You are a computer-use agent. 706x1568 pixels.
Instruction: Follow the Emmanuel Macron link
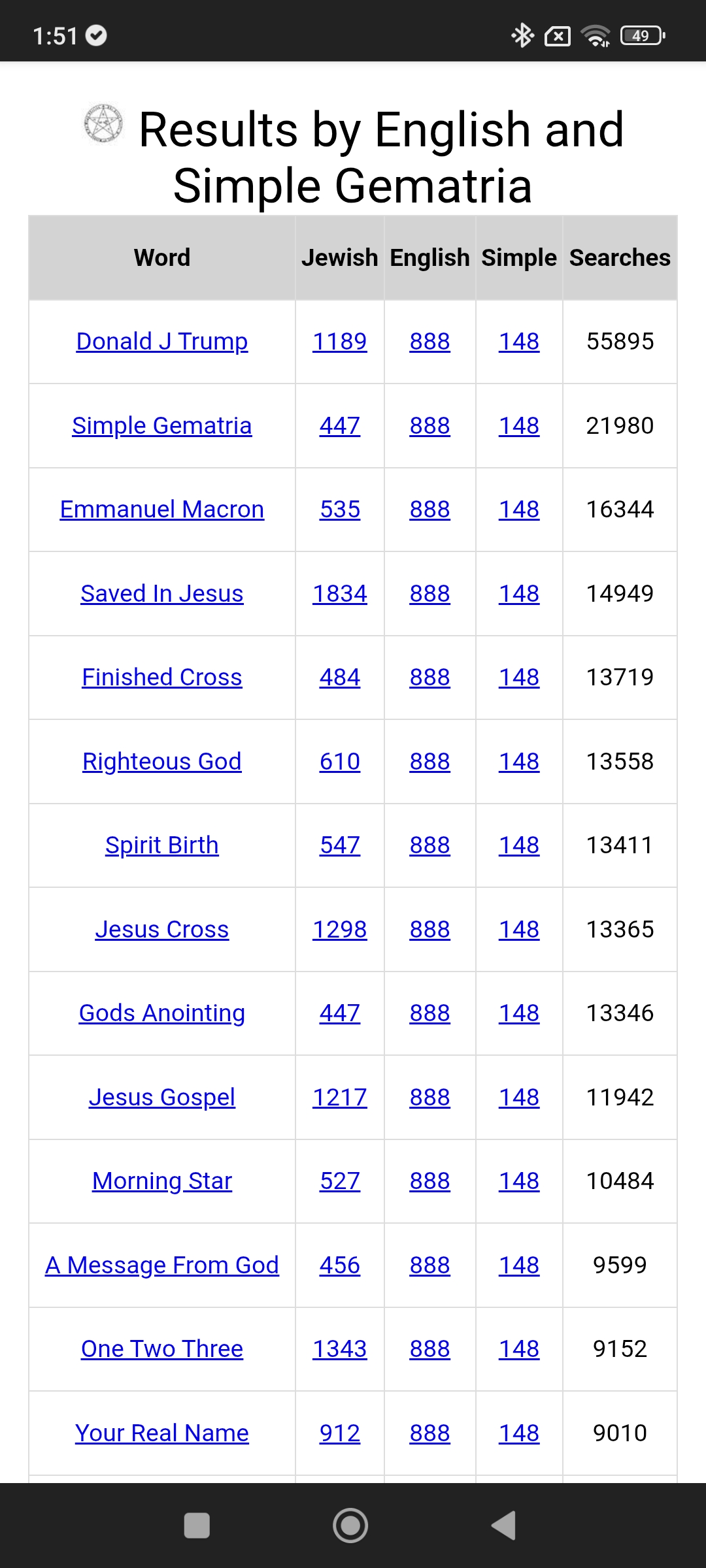[161, 509]
